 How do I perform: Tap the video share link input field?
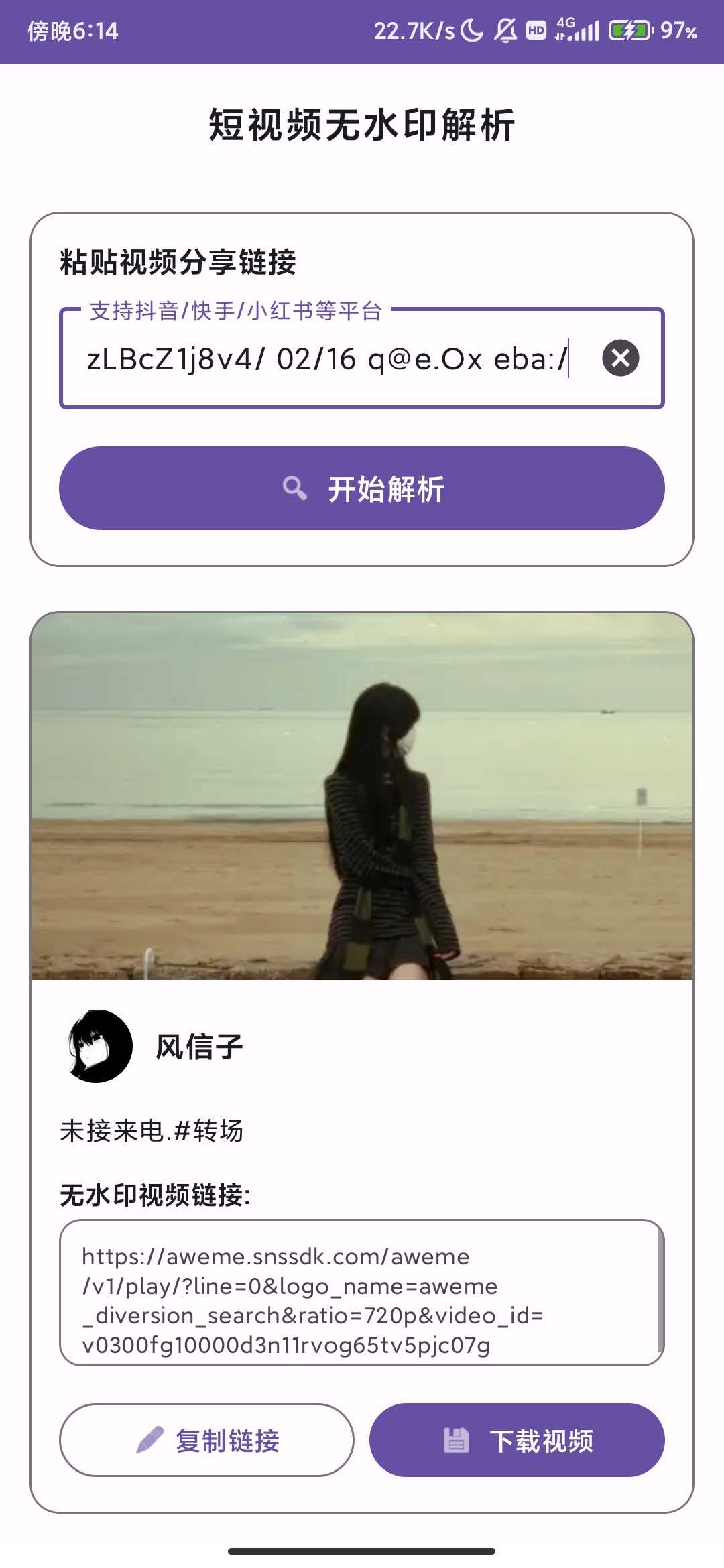(328, 359)
